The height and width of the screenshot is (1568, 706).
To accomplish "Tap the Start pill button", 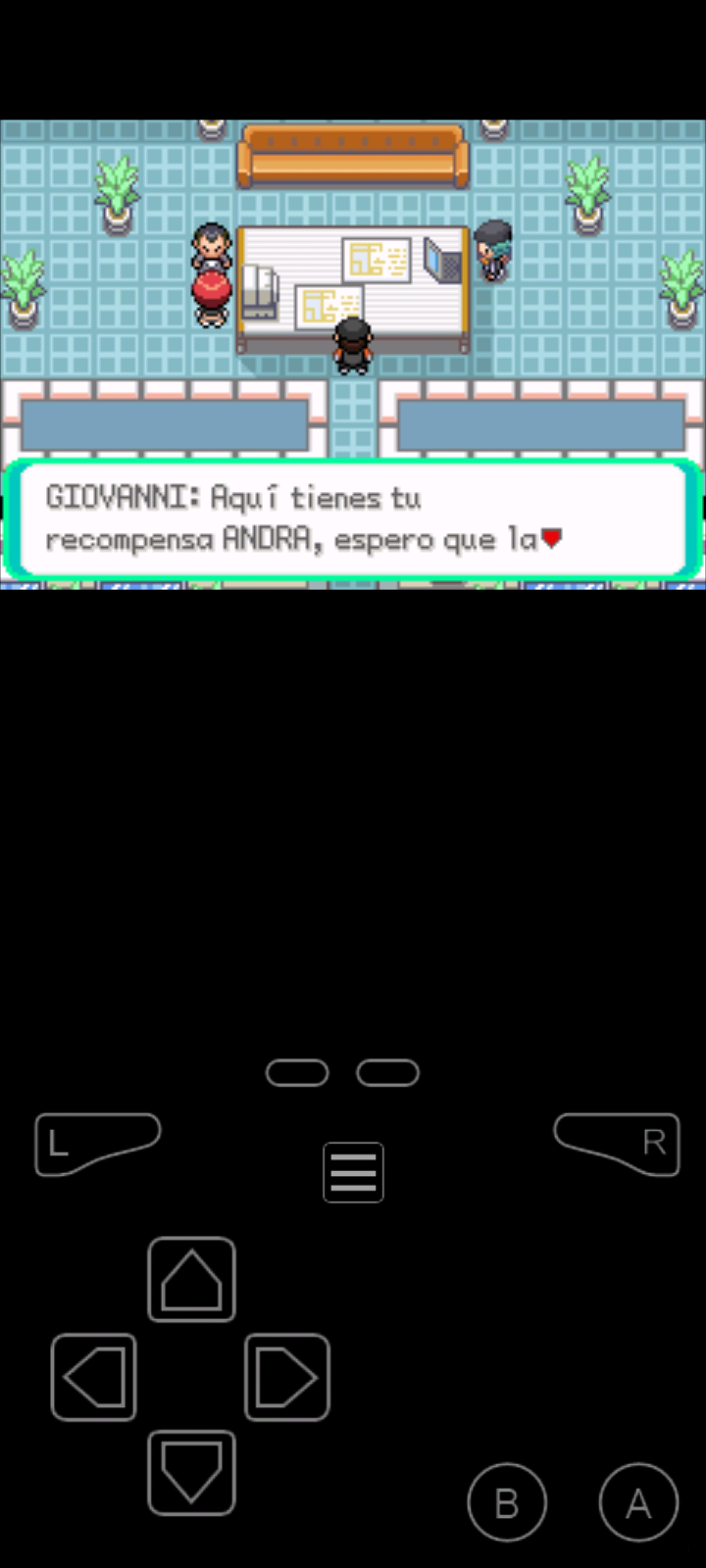I will click(388, 1073).
